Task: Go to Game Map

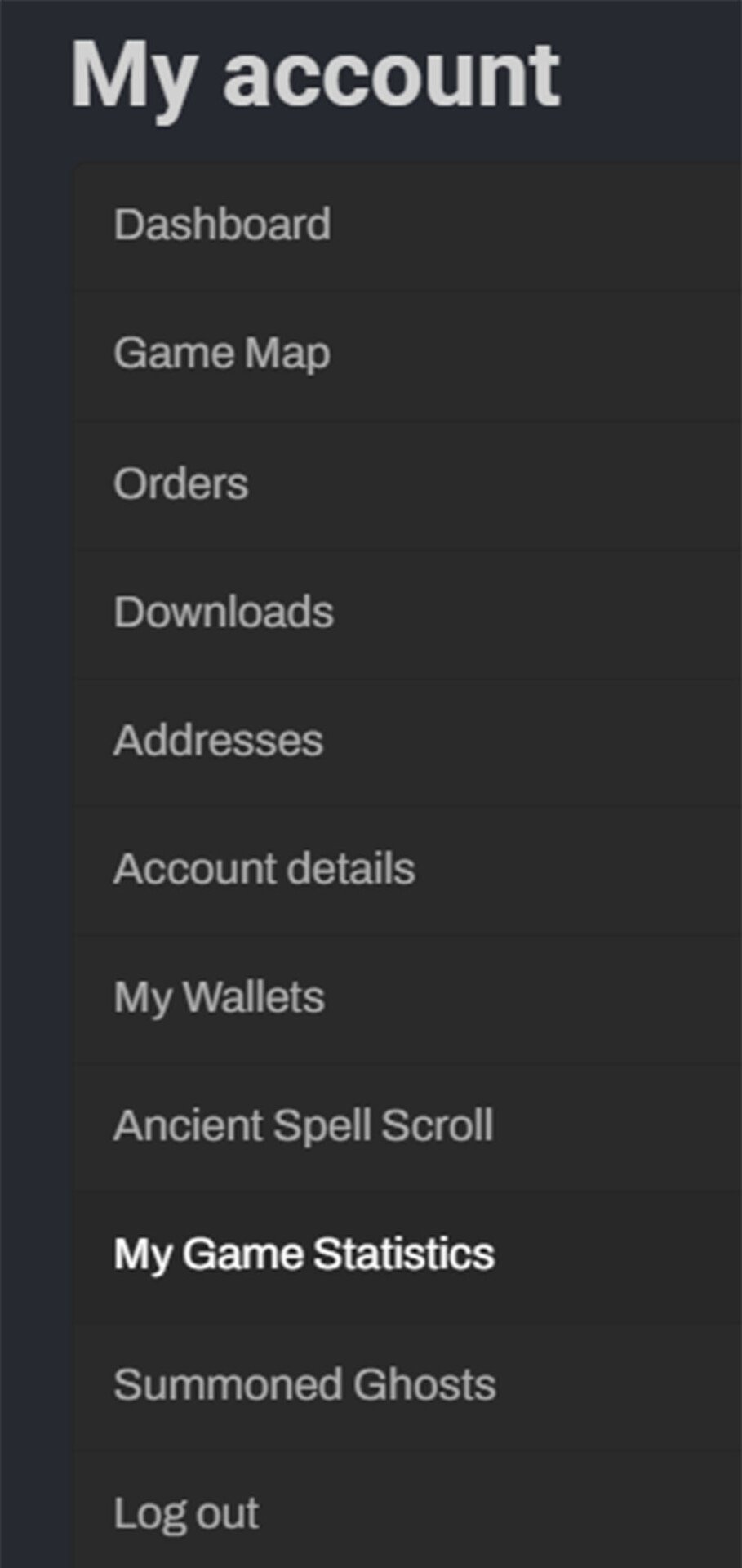Action: [222, 354]
